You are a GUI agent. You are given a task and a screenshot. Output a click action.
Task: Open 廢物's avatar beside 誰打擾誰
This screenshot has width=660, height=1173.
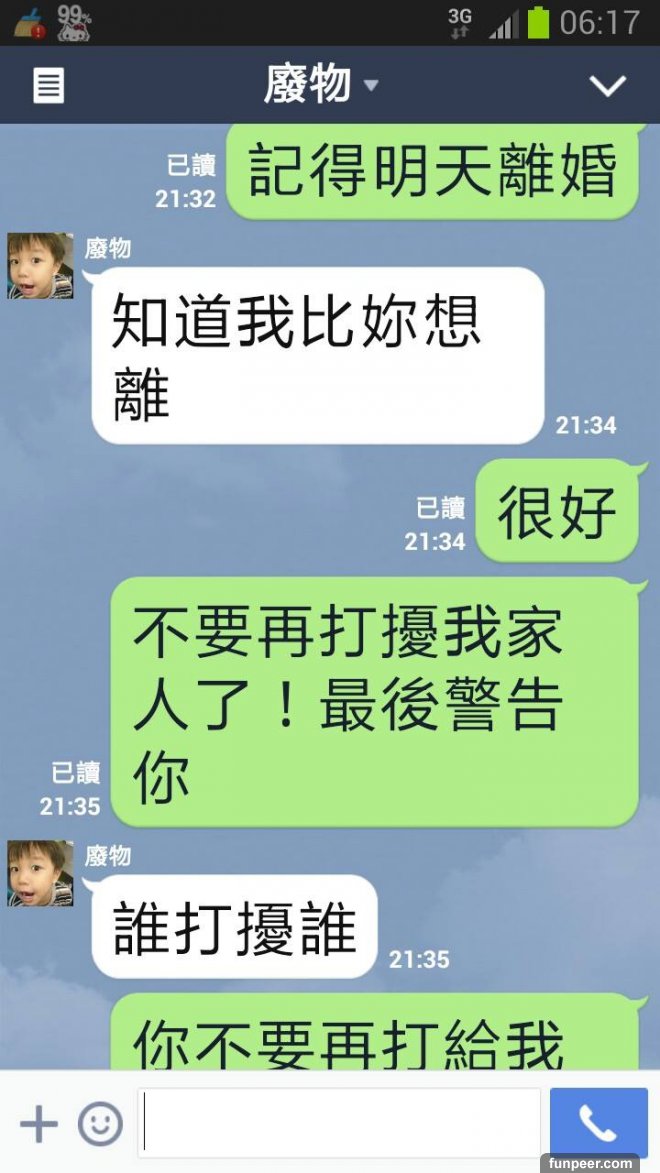pyautogui.click(x=40, y=873)
